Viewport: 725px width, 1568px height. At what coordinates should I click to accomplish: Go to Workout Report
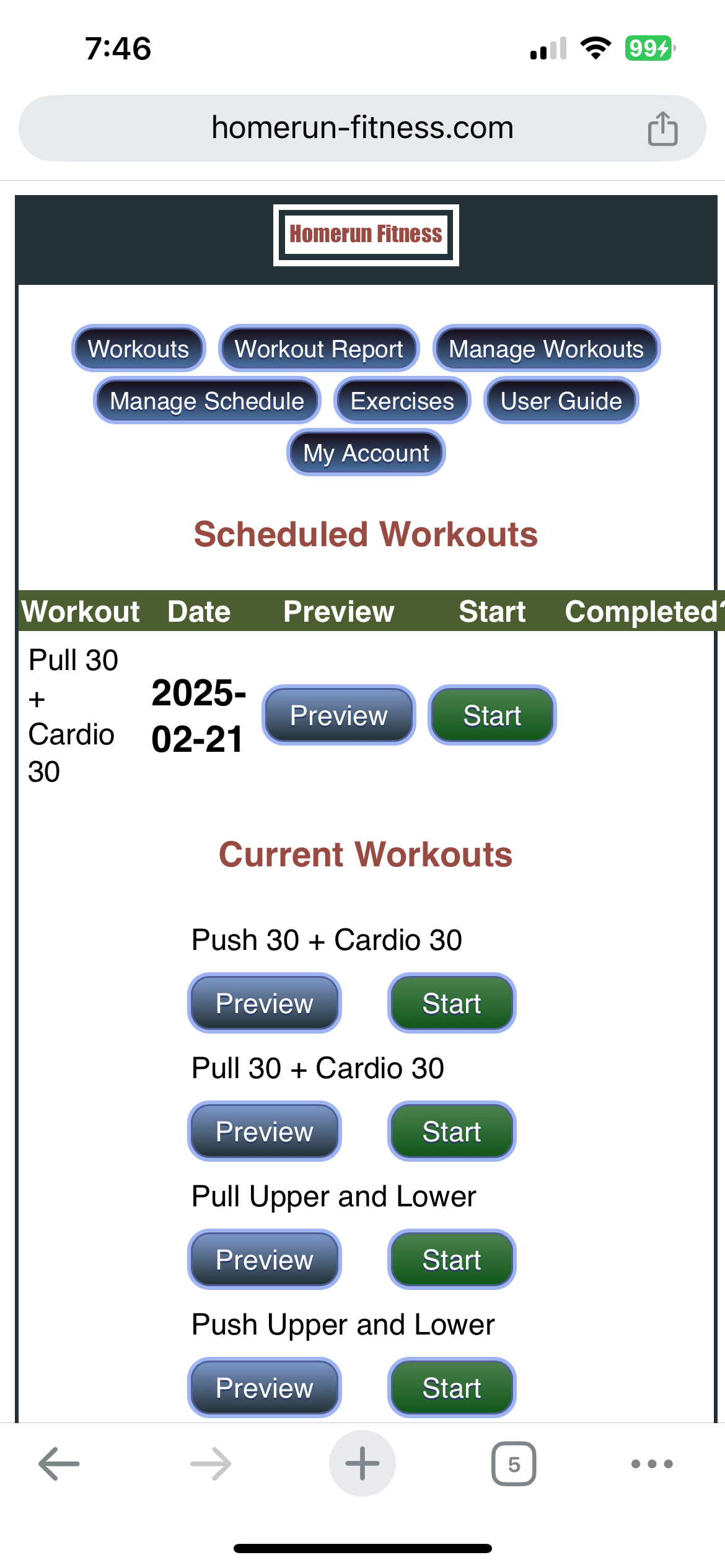(319, 349)
